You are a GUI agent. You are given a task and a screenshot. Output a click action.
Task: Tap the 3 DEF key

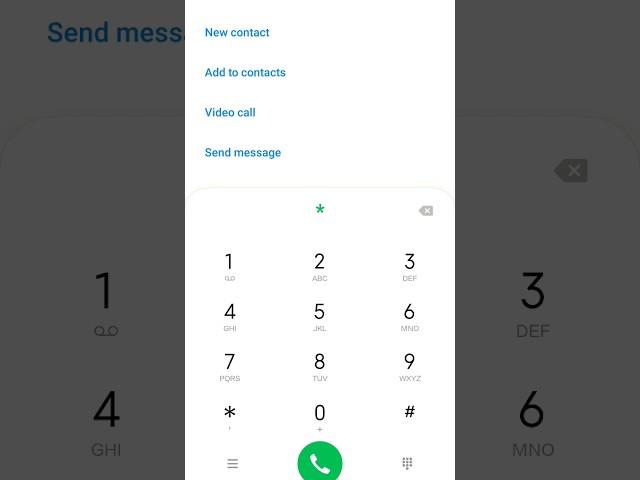409,266
